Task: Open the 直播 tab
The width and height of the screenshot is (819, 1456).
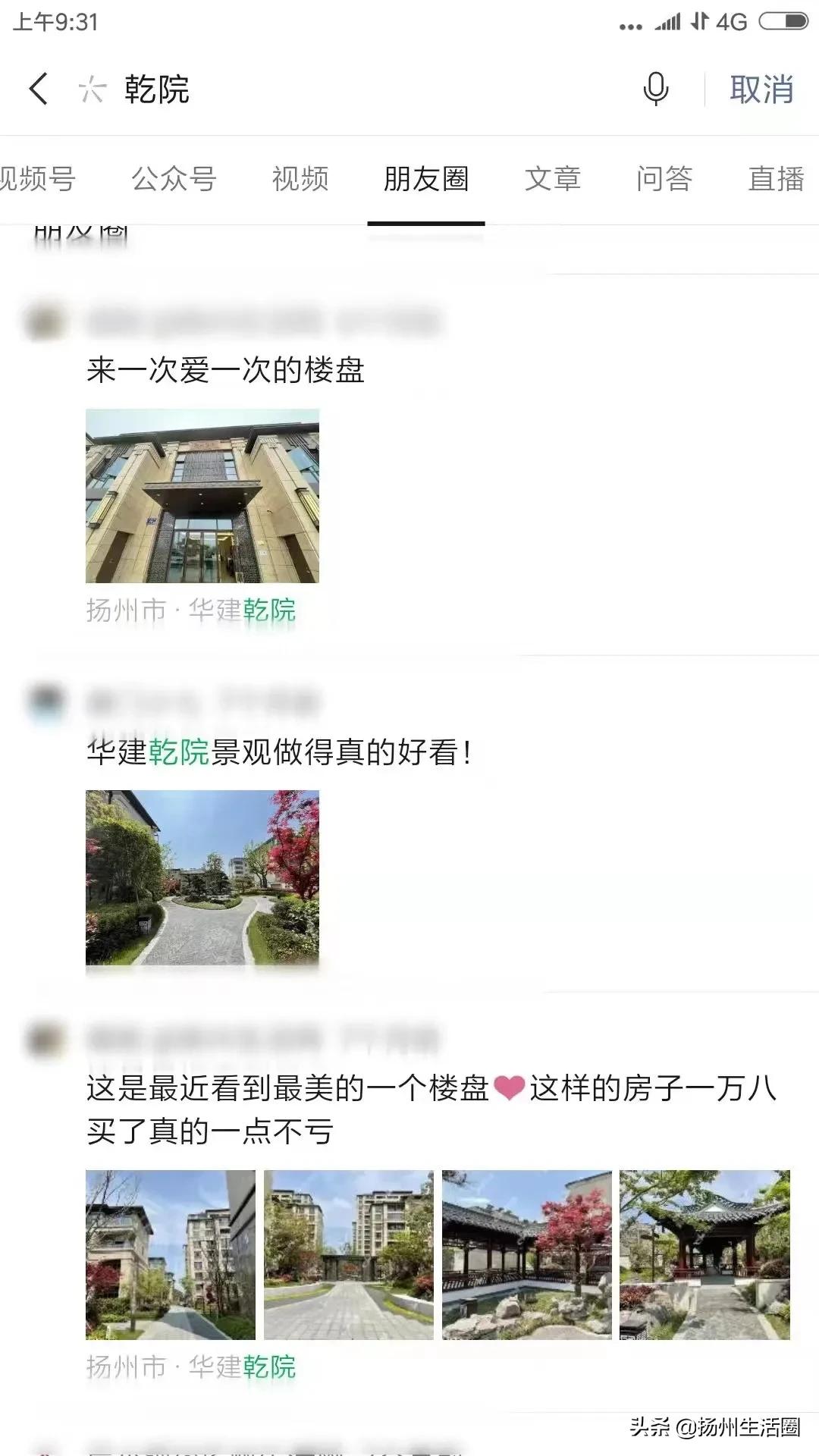Action: point(777,179)
